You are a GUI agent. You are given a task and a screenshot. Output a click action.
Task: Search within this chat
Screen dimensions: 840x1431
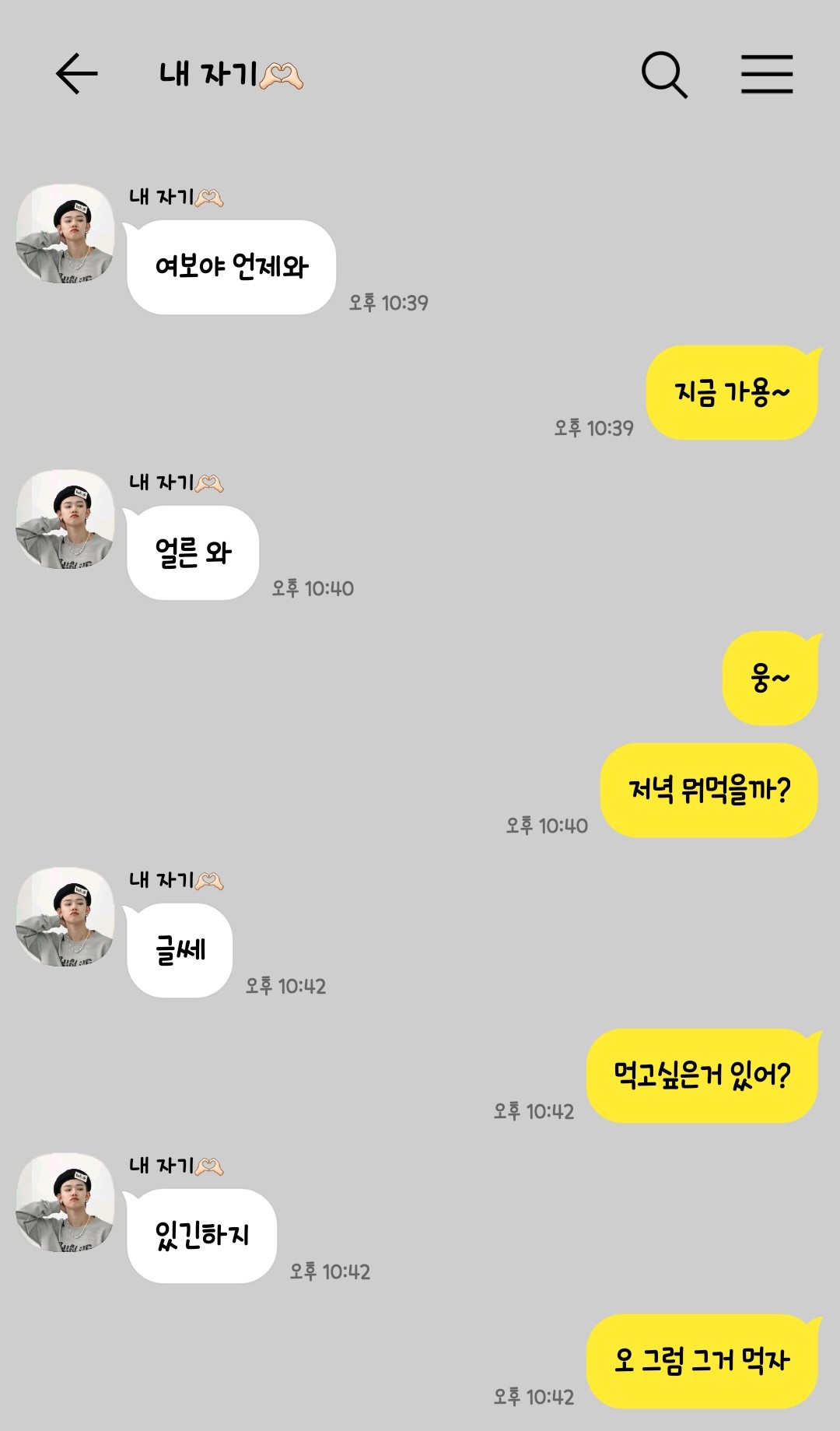(663, 75)
